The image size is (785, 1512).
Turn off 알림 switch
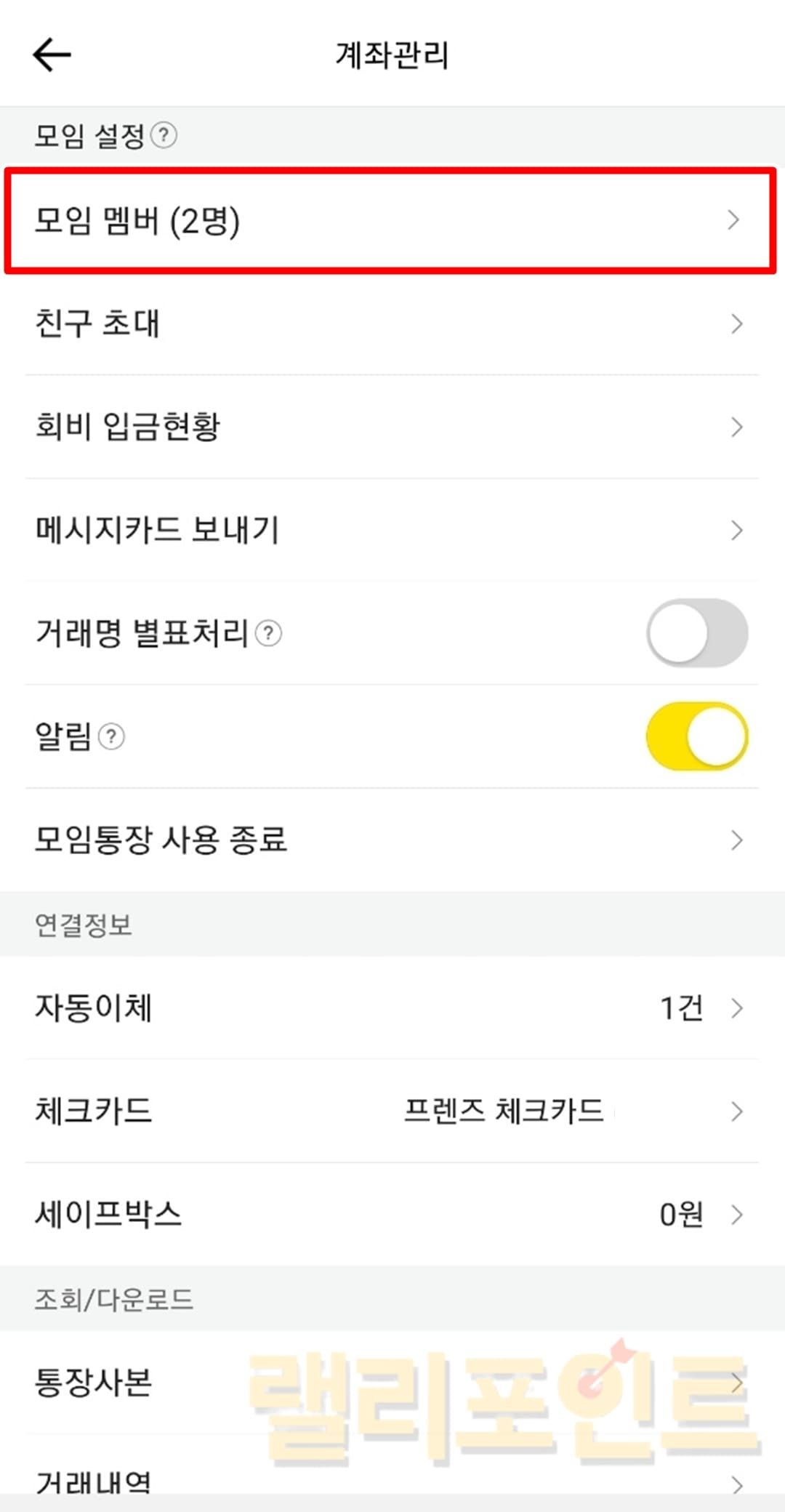[x=696, y=736]
